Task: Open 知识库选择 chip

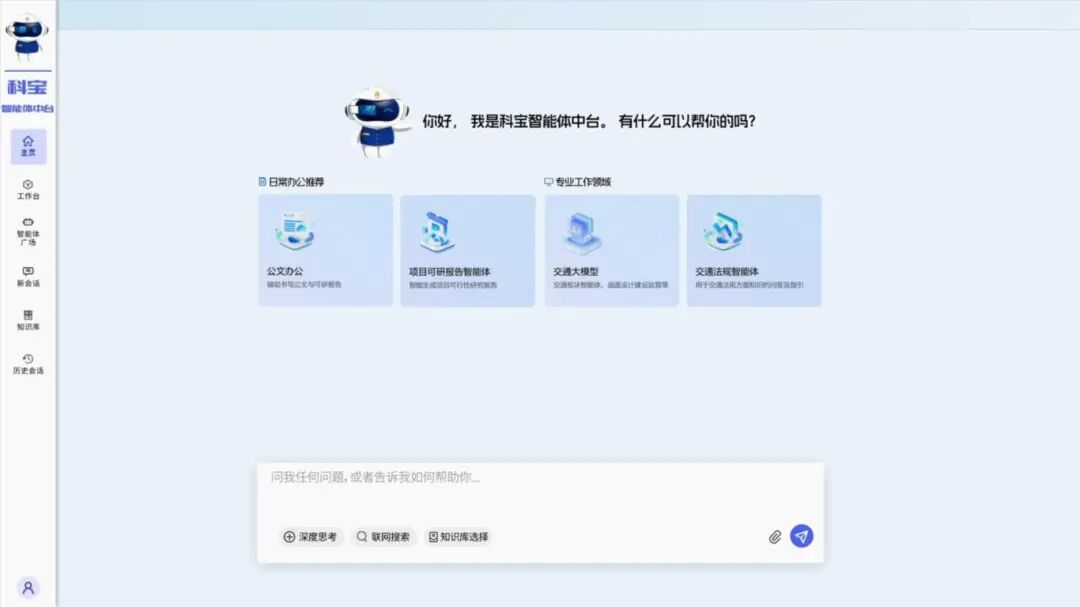Action: pos(458,537)
